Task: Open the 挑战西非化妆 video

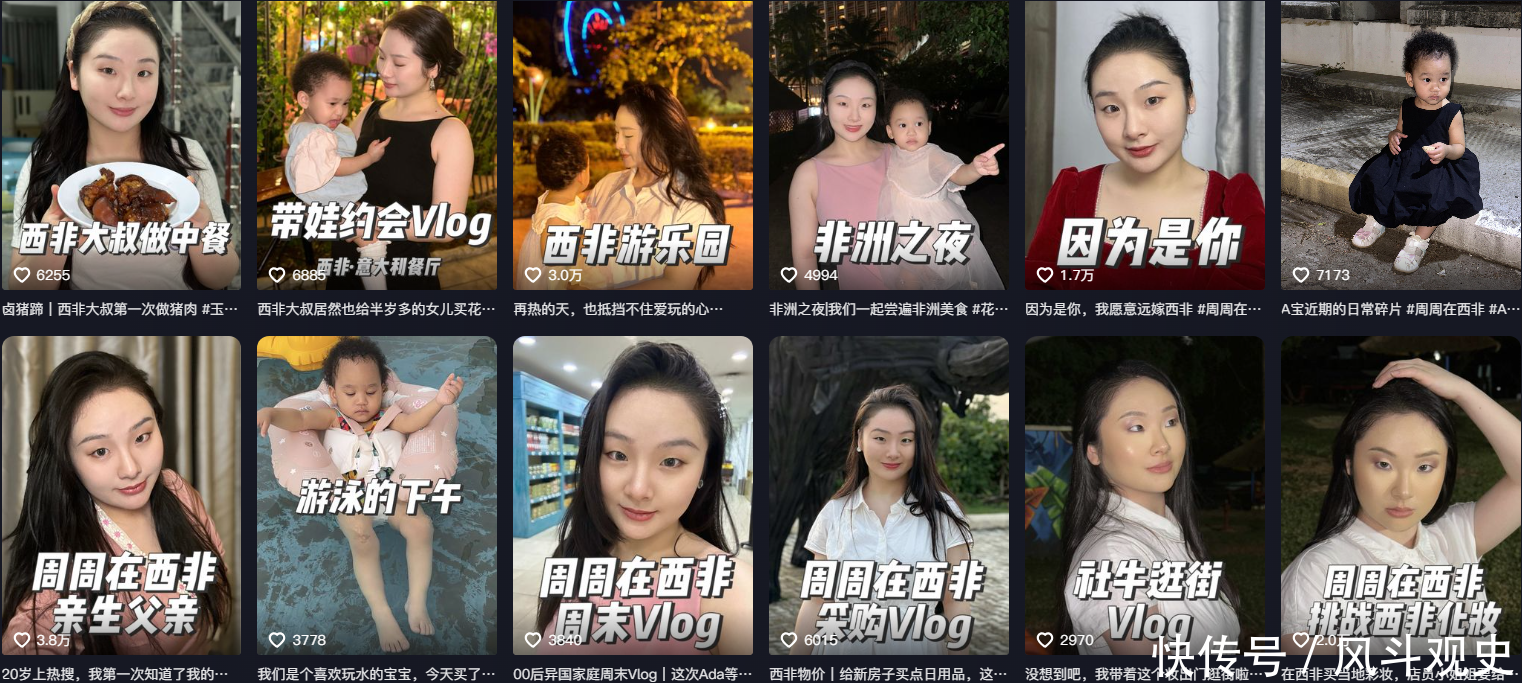Action: coord(1401,496)
